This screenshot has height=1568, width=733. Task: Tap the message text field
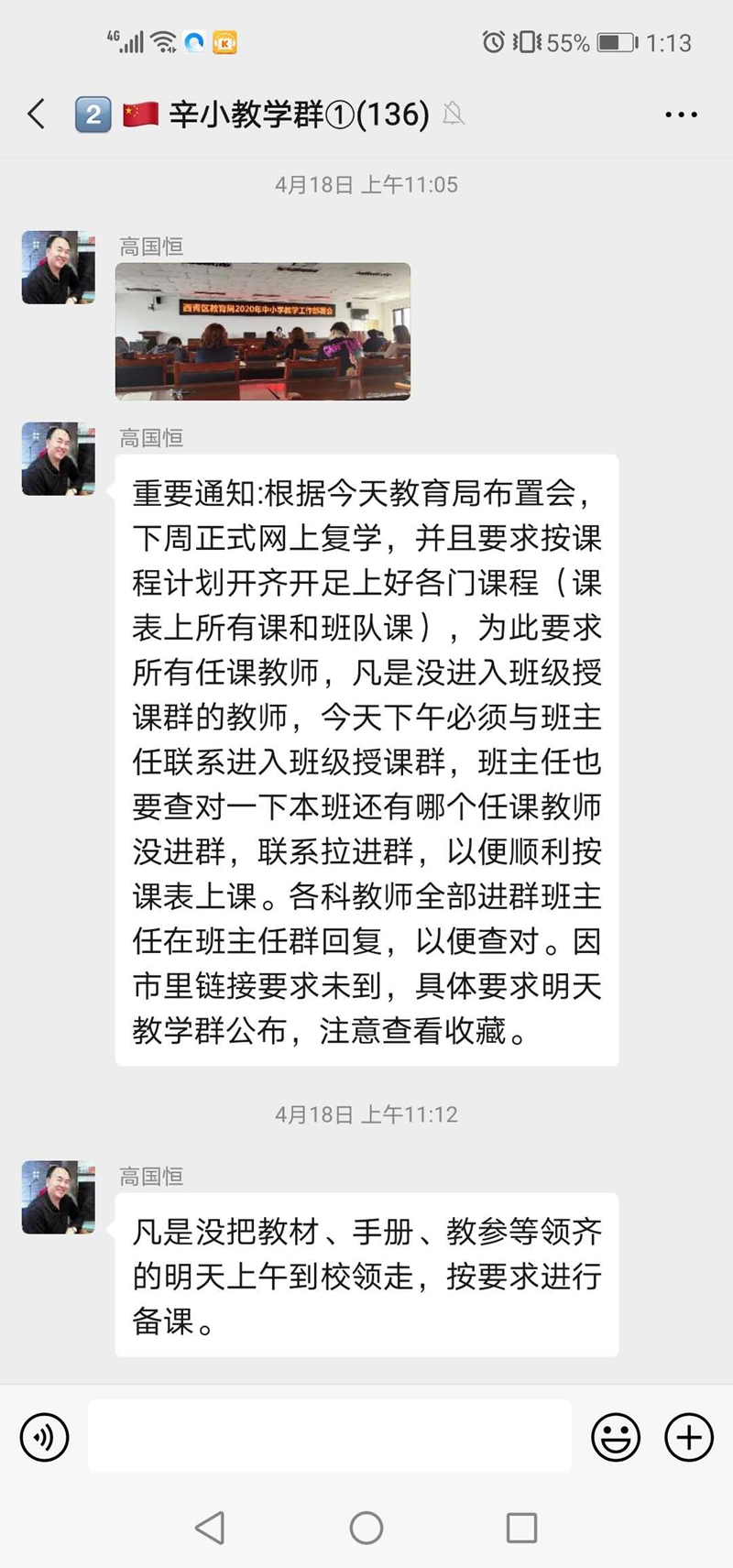tap(330, 1436)
